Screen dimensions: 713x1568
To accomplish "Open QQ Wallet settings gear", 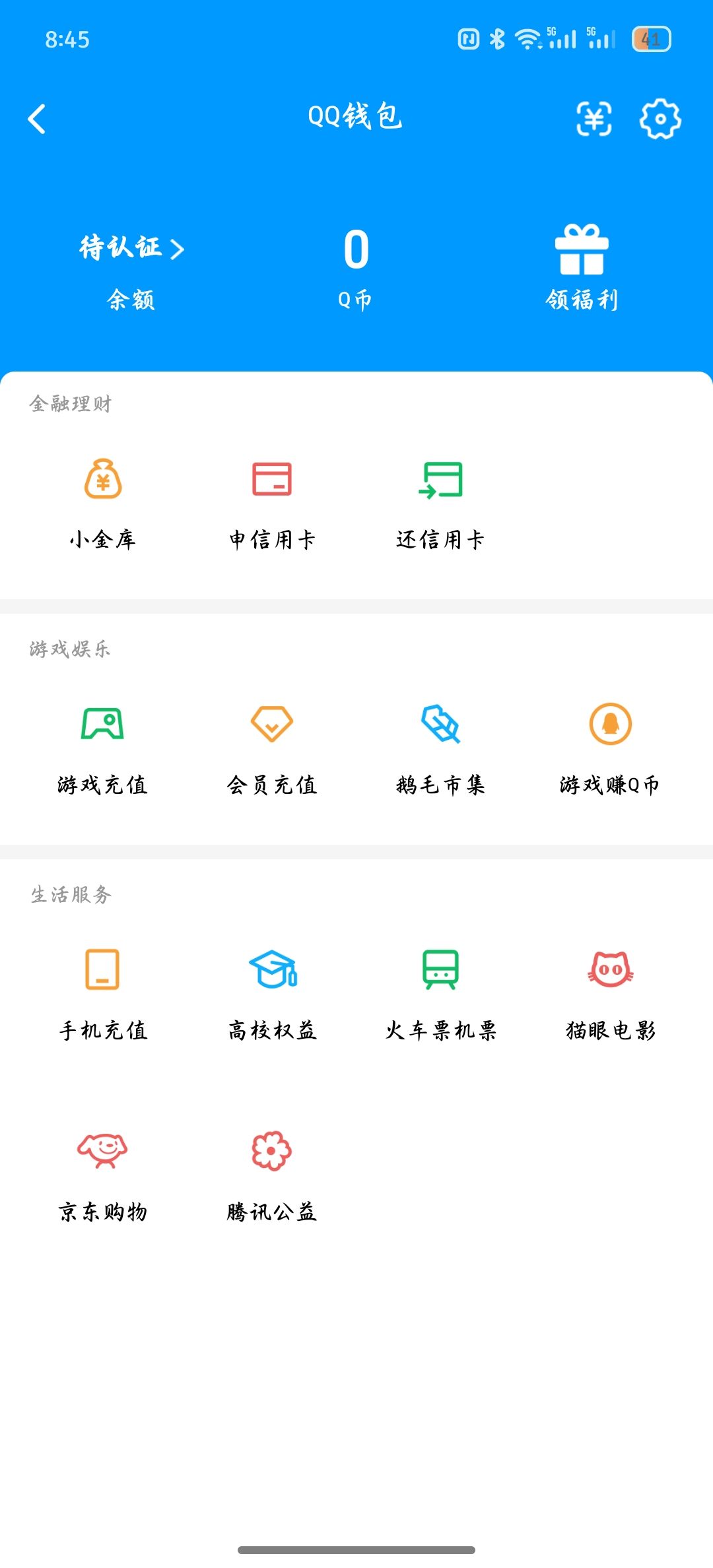I will pos(660,119).
